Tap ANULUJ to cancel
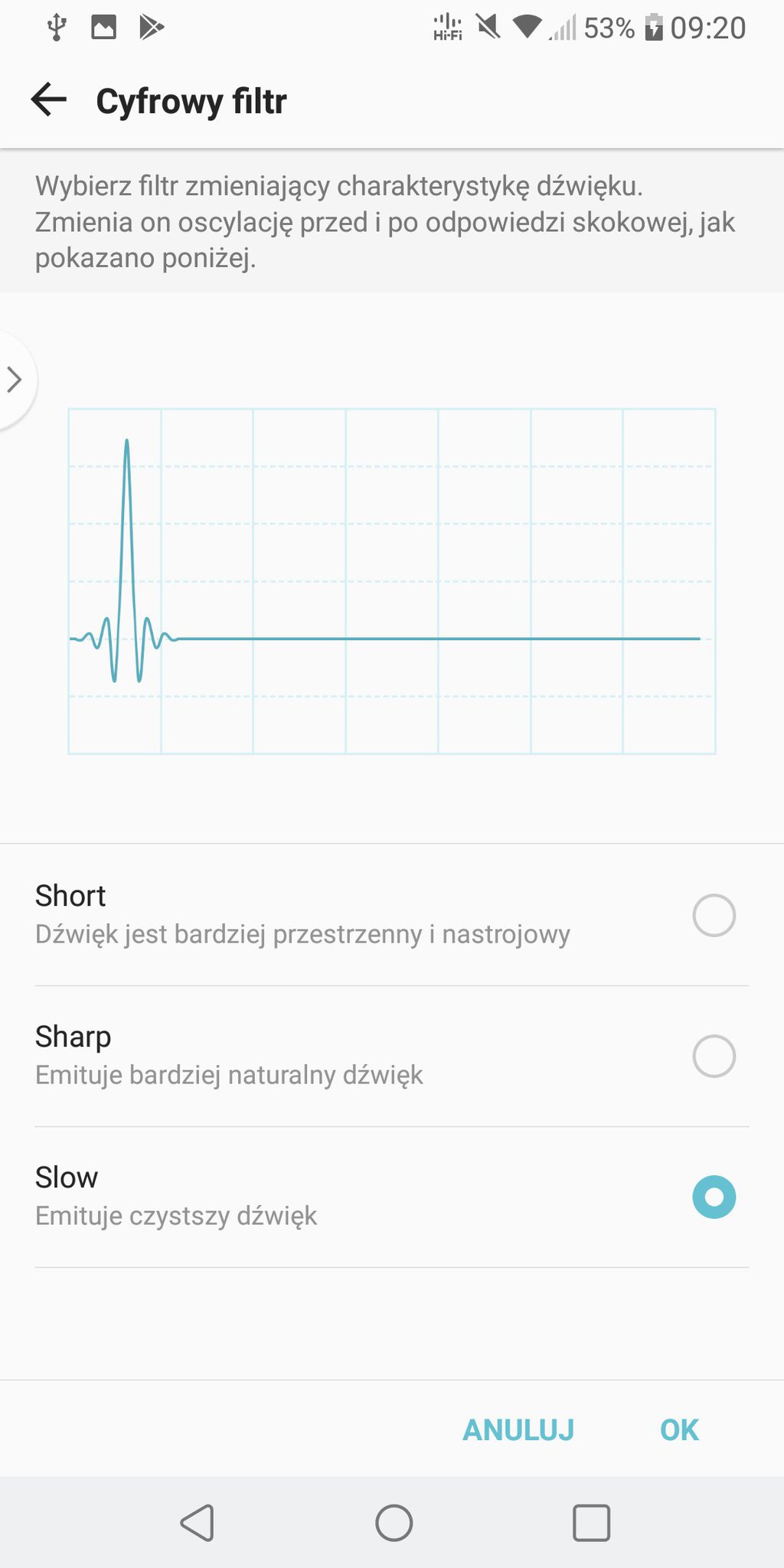The image size is (784, 1568). pos(518,1429)
